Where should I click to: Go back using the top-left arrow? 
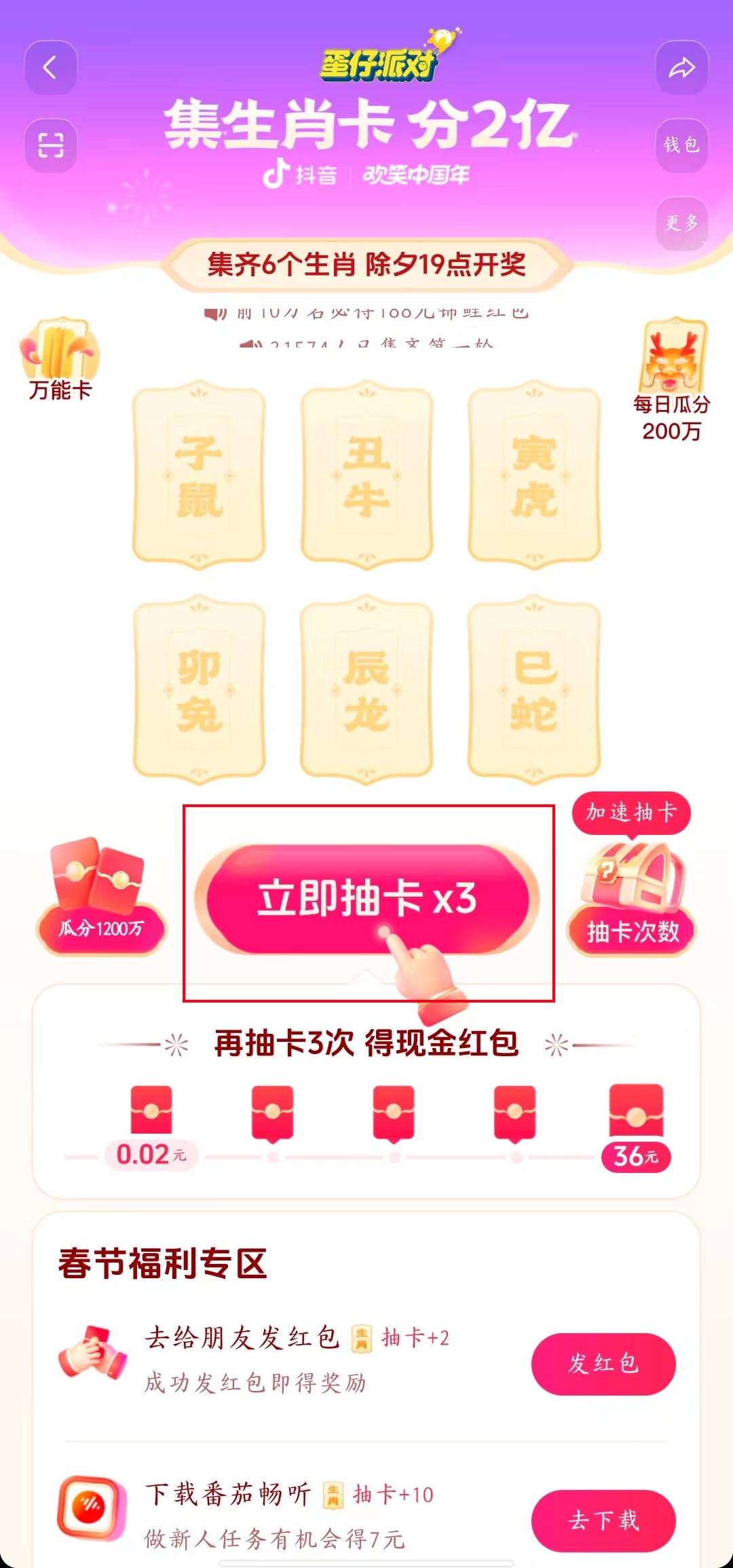pos(50,67)
